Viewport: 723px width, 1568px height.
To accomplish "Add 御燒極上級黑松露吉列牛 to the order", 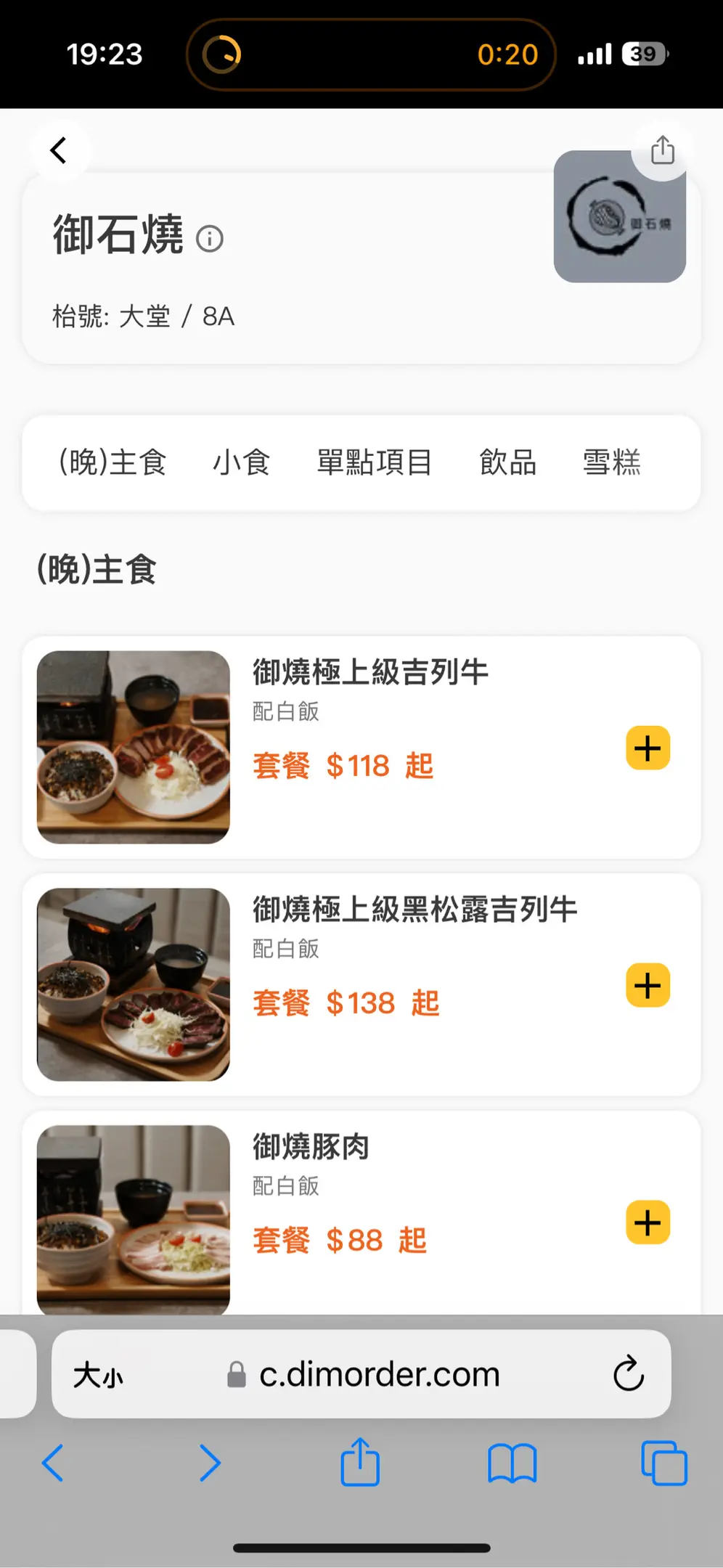I will tap(648, 985).
